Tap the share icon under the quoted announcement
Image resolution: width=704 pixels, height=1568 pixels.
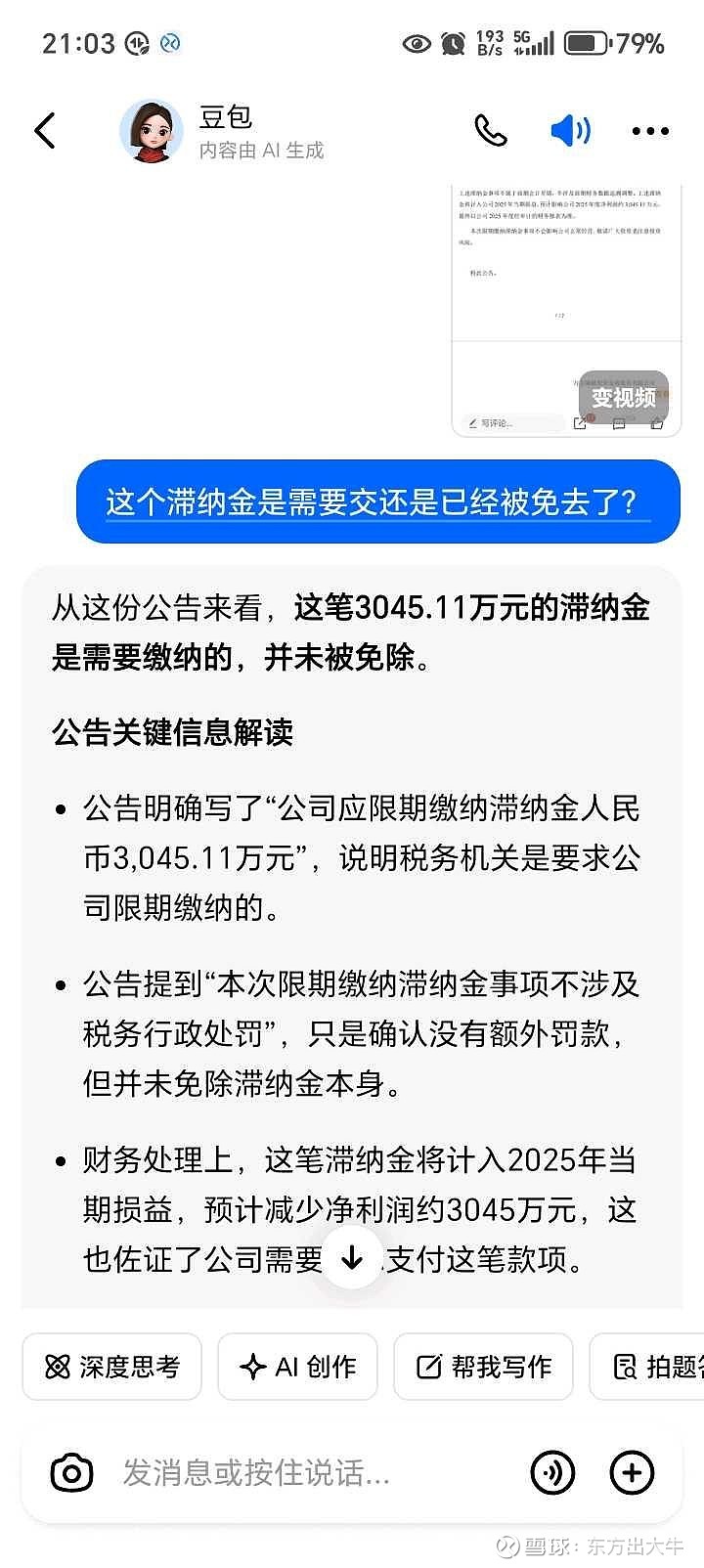pyautogui.click(x=581, y=420)
